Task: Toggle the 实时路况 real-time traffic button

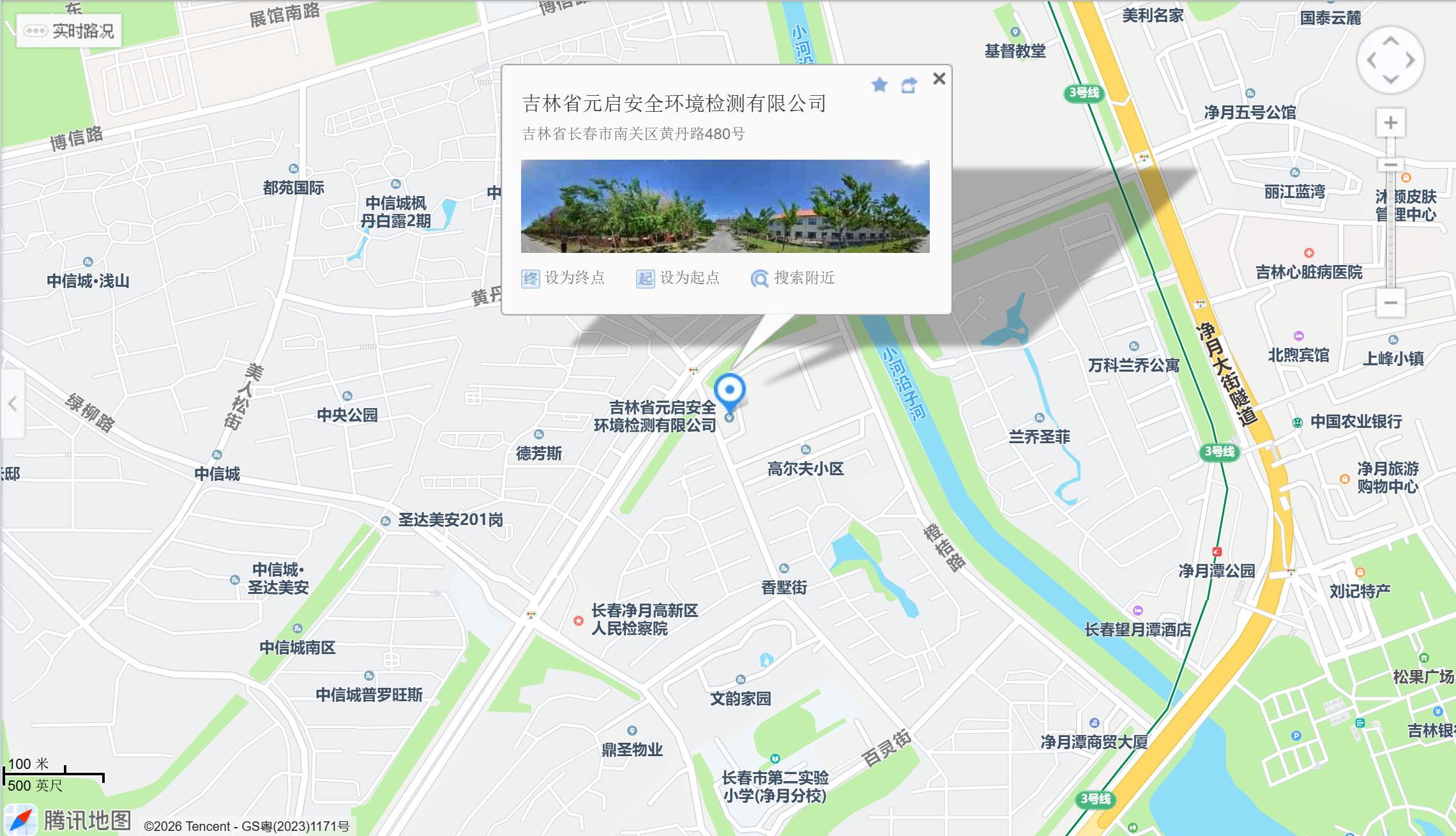Action: [x=69, y=31]
